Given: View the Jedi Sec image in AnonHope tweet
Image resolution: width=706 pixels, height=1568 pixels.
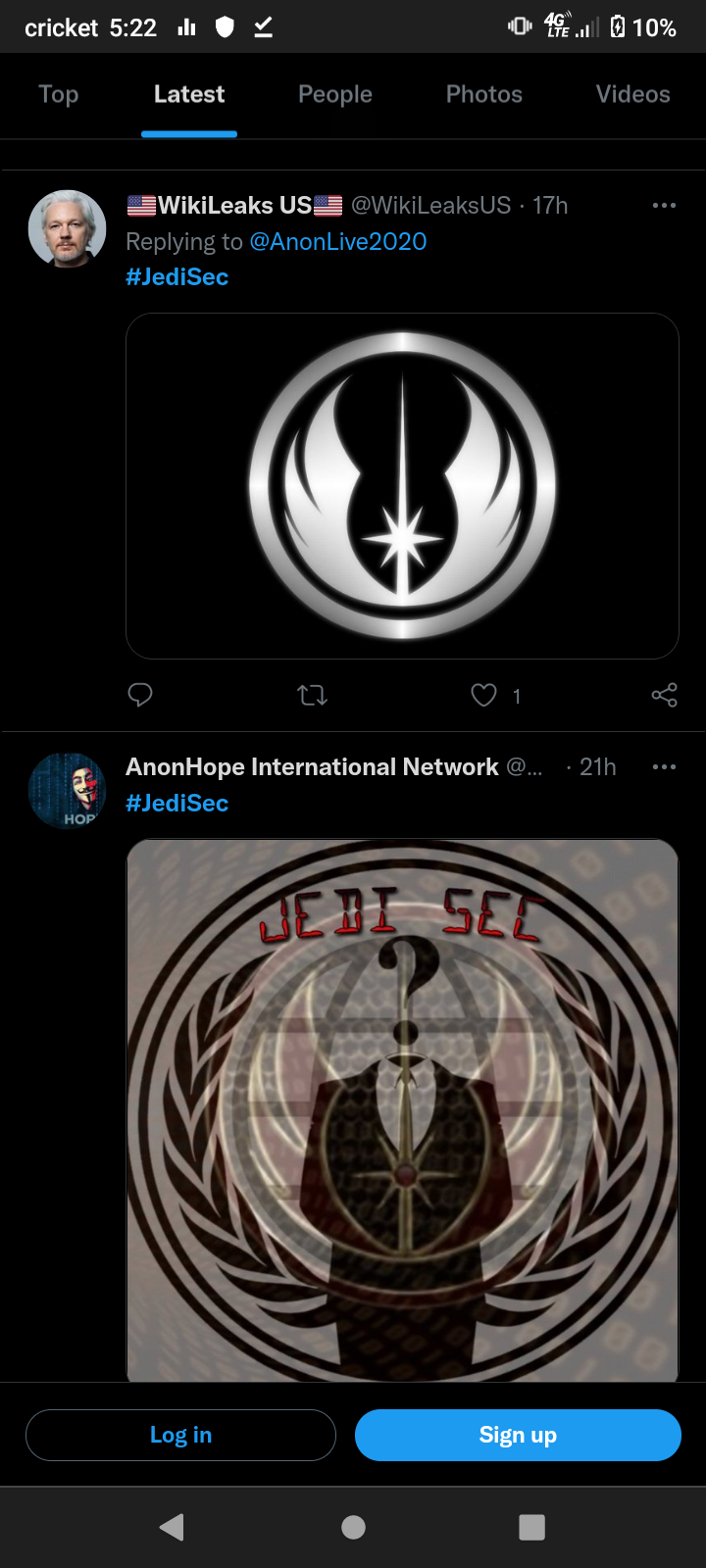Looking at the screenshot, I should [x=402, y=1110].
